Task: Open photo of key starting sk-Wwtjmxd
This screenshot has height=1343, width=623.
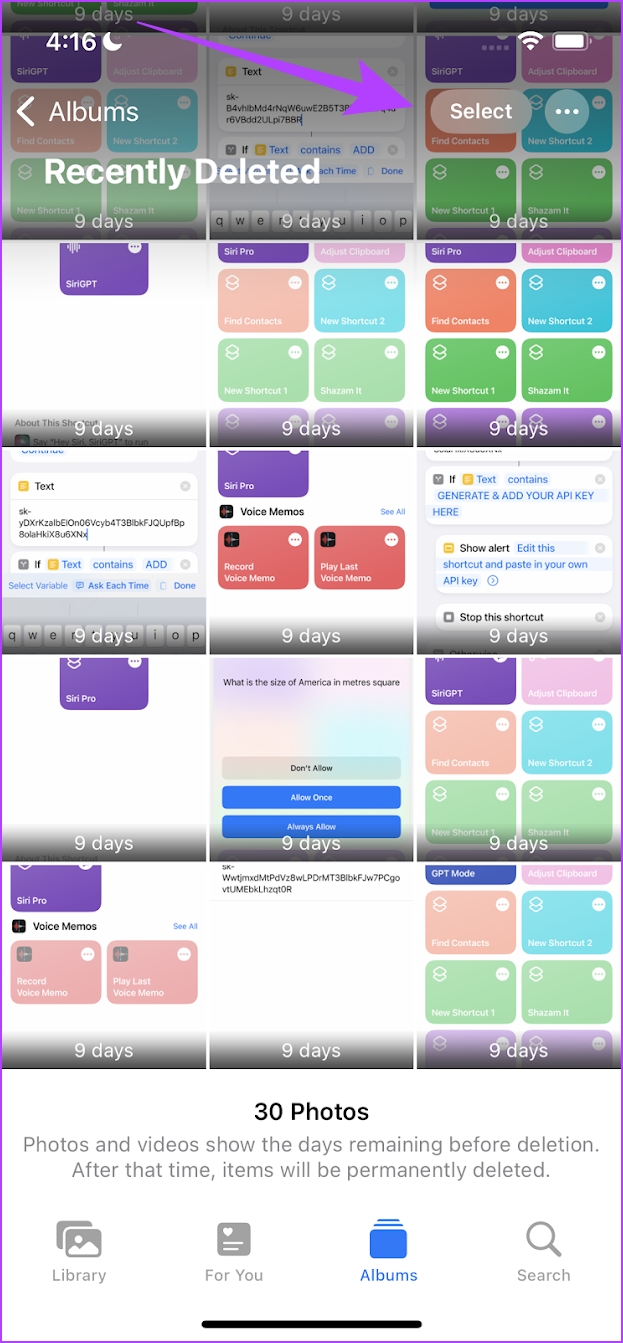Action: point(311,960)
